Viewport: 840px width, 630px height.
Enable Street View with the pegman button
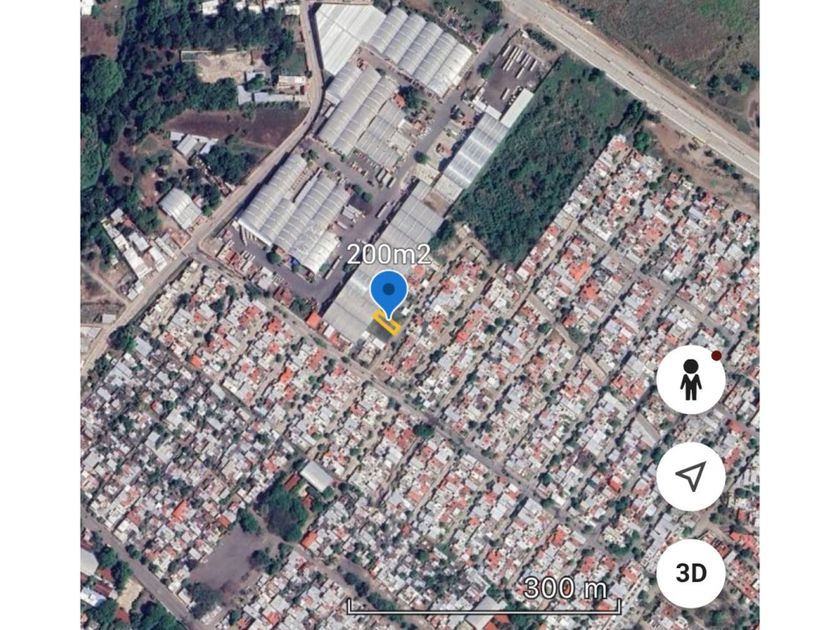pos(690,381)
